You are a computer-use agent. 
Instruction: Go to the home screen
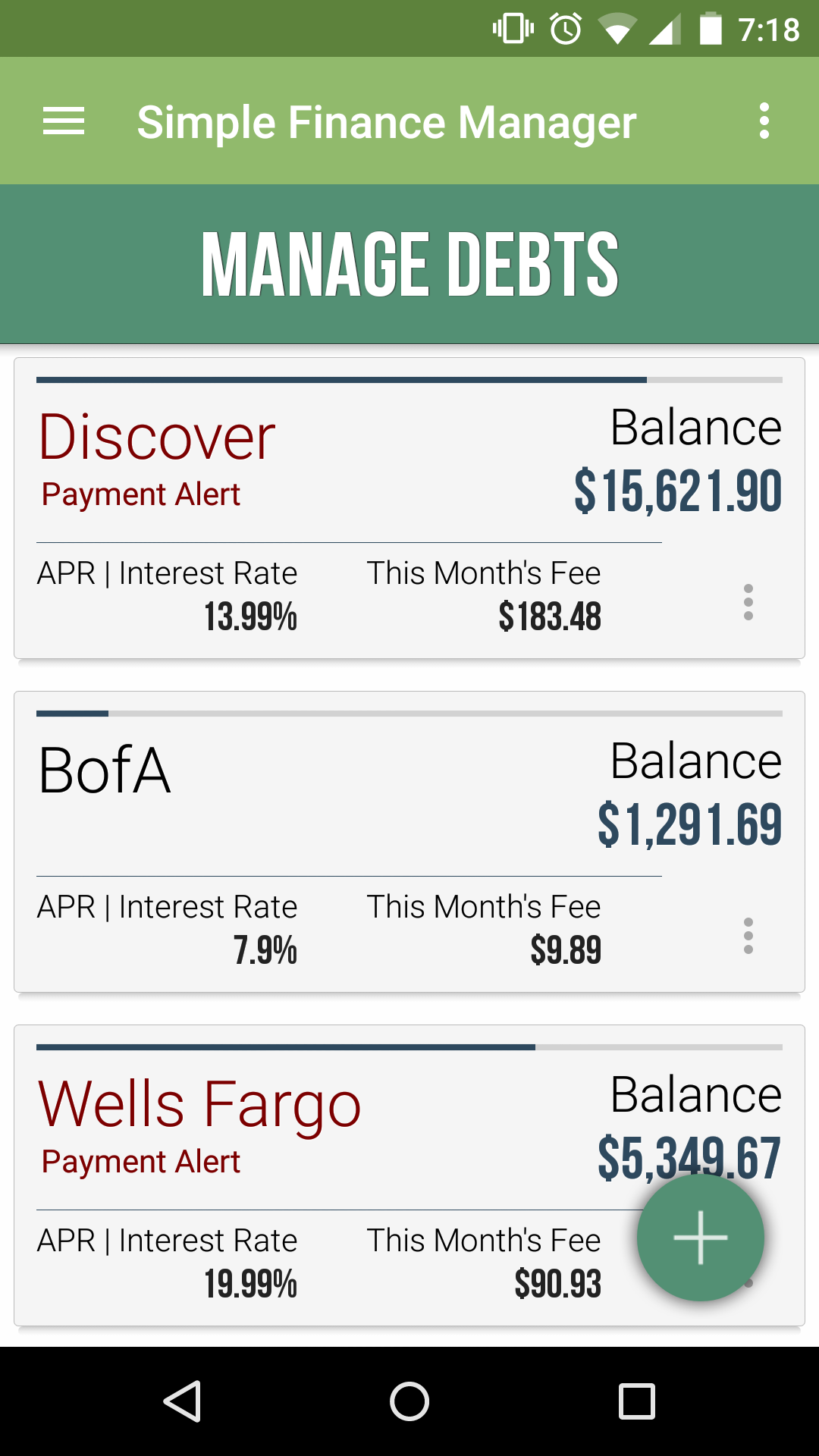[x=409, y=1401]
